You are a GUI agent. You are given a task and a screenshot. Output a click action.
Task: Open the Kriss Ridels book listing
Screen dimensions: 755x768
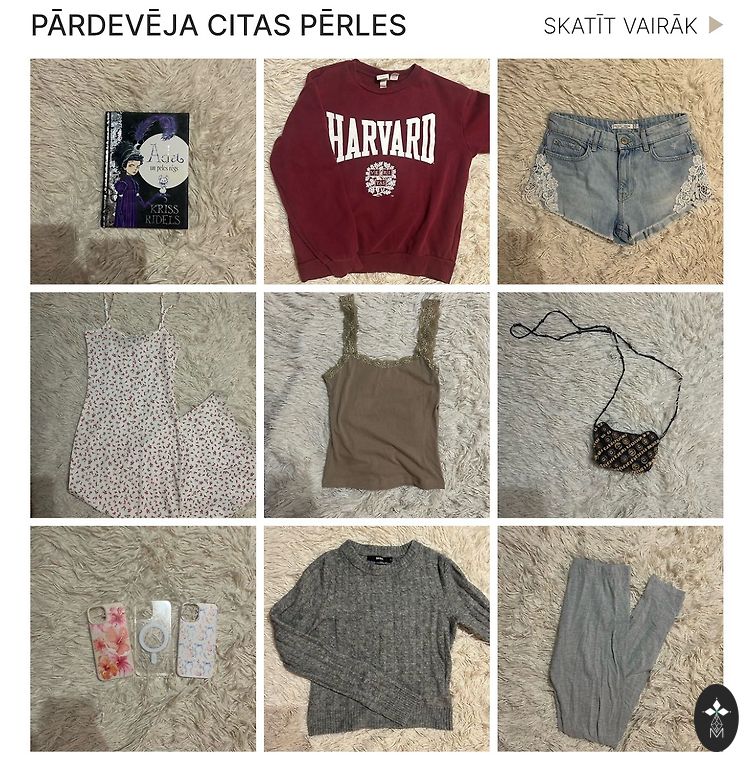[x=143, y=171]
